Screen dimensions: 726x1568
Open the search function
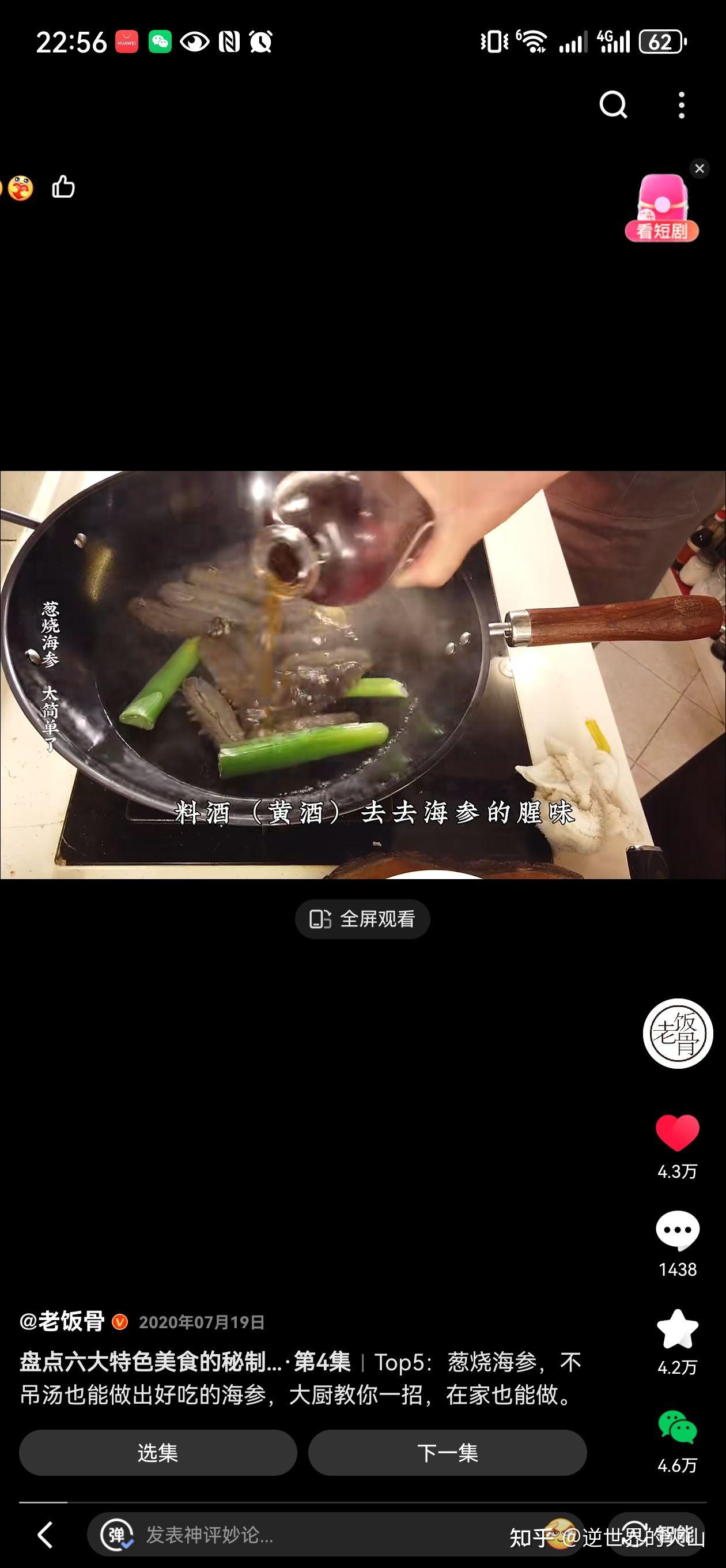614,104
